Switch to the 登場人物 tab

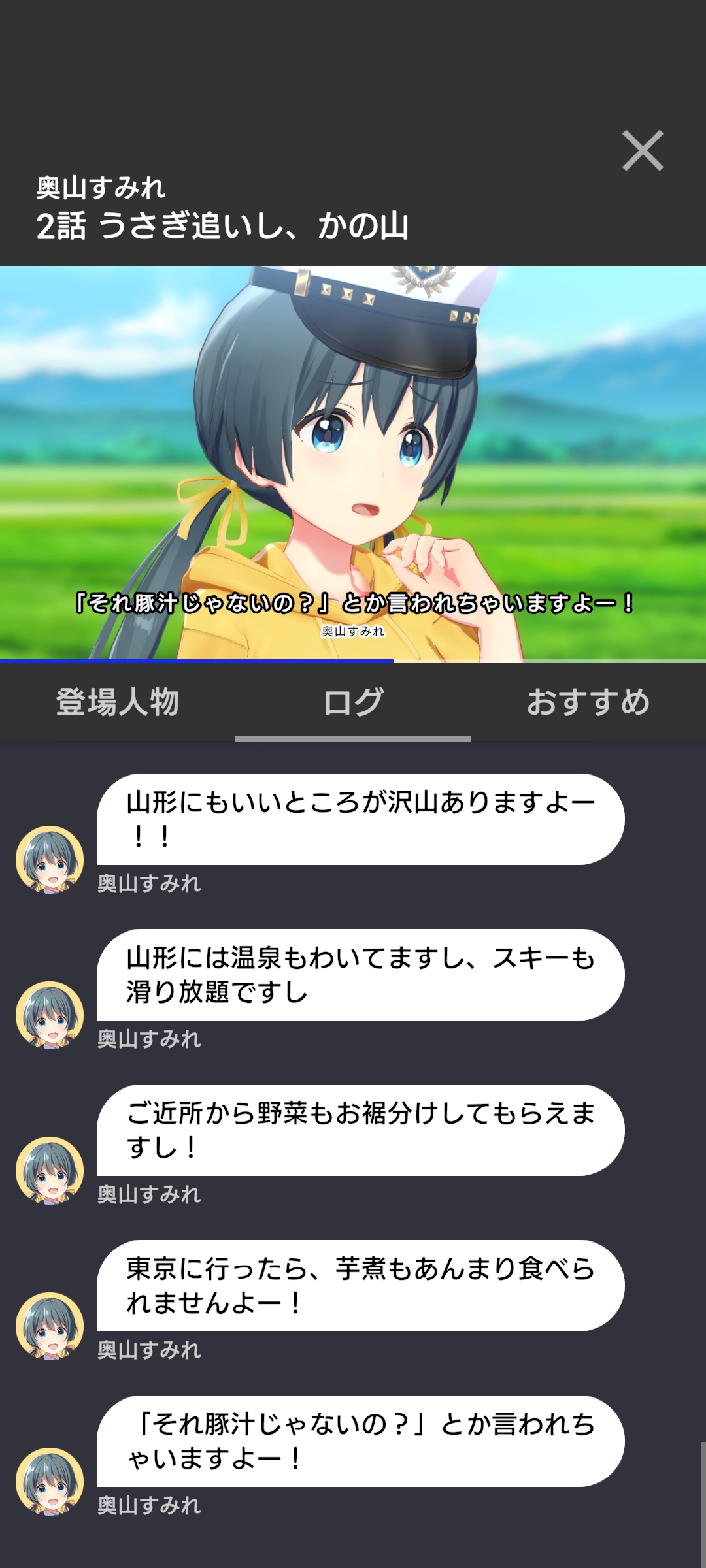point(118,703)
